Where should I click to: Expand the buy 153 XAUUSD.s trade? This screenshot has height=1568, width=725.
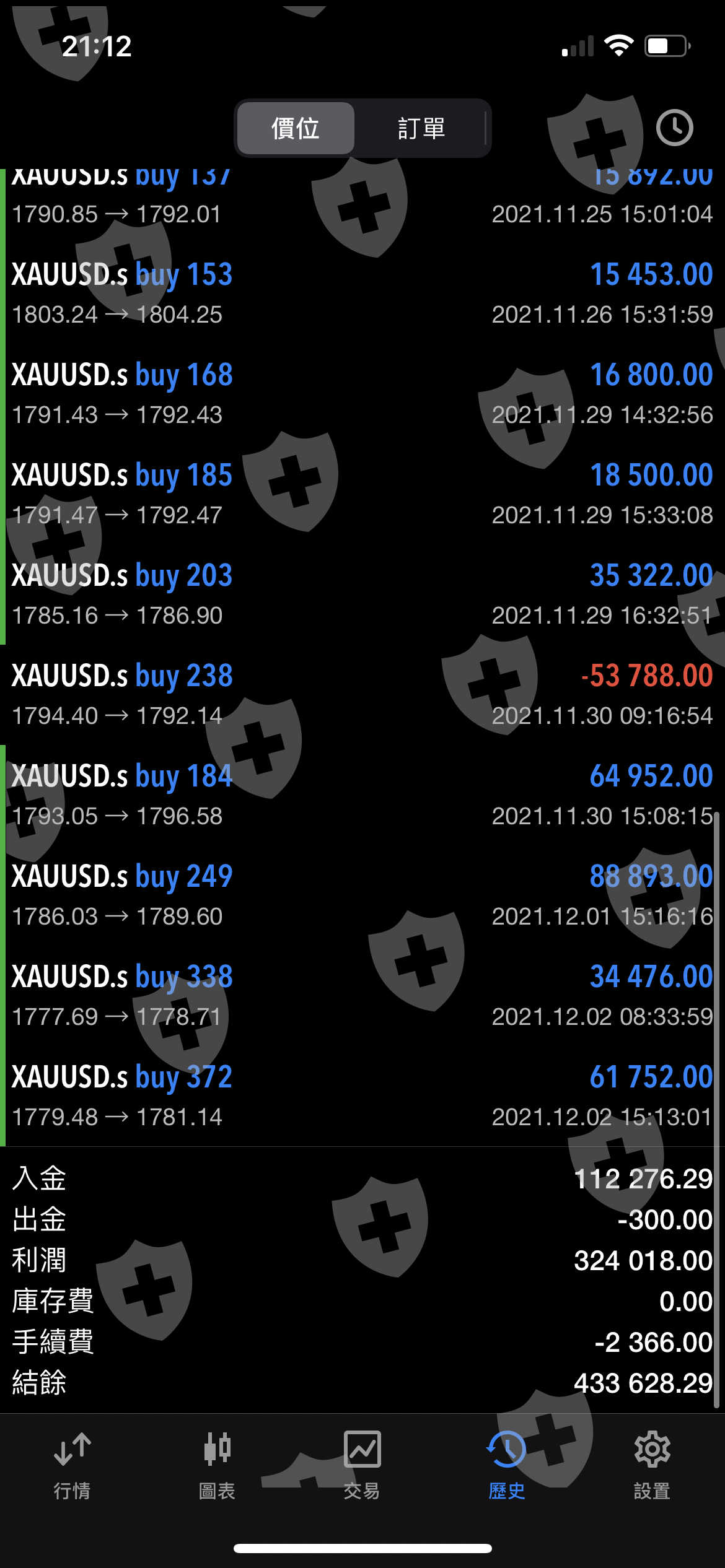[362, 294]
